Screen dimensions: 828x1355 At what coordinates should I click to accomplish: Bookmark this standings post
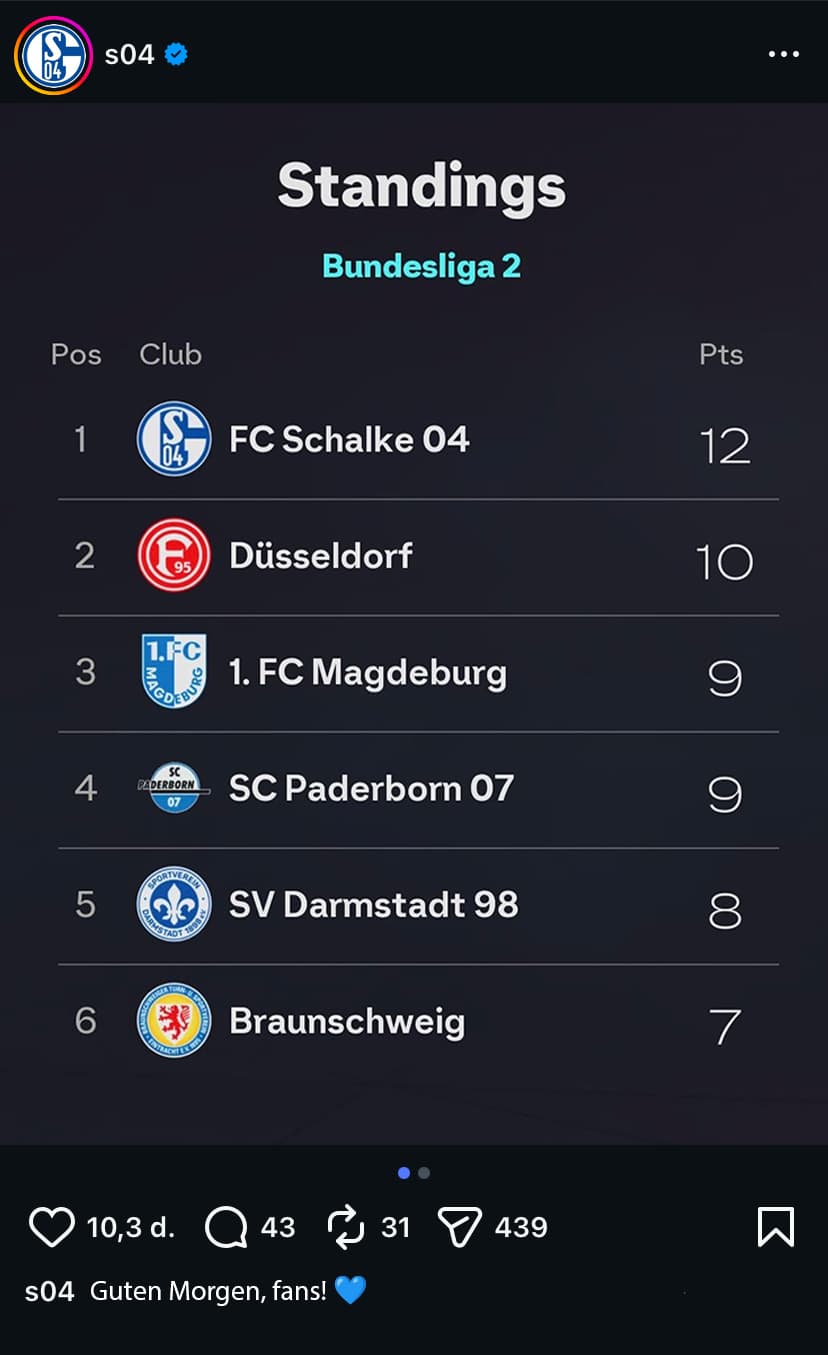tap(776, 1227)
